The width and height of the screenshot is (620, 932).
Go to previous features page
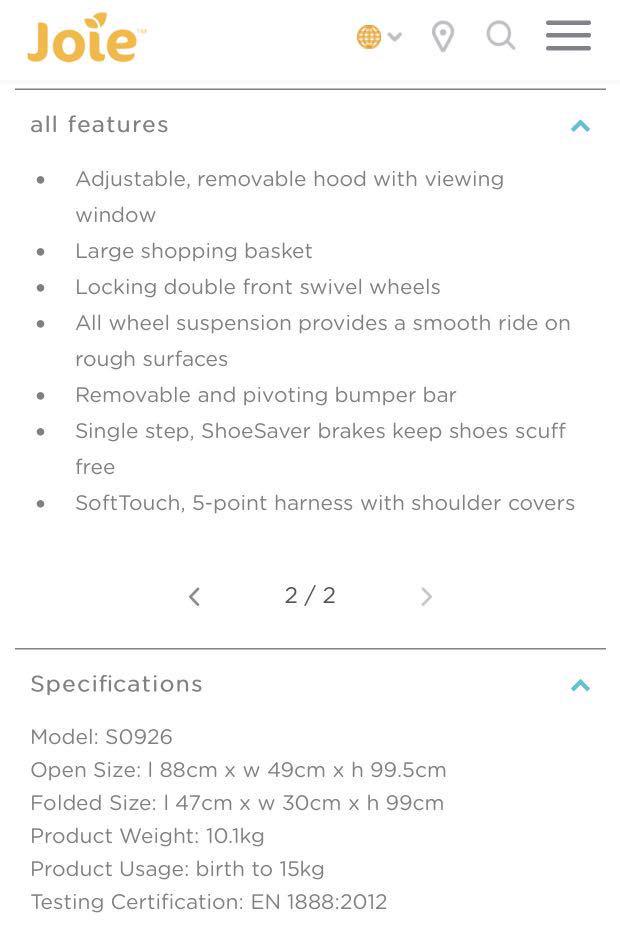195,597
